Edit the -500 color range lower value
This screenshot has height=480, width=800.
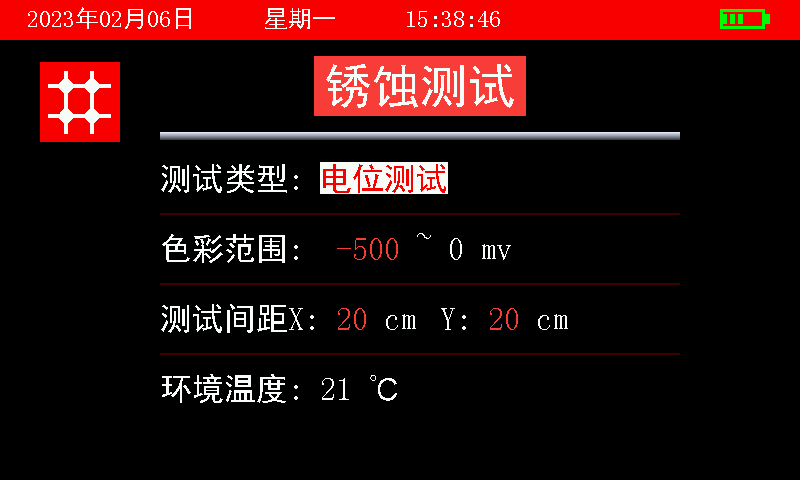click(367, 250)
